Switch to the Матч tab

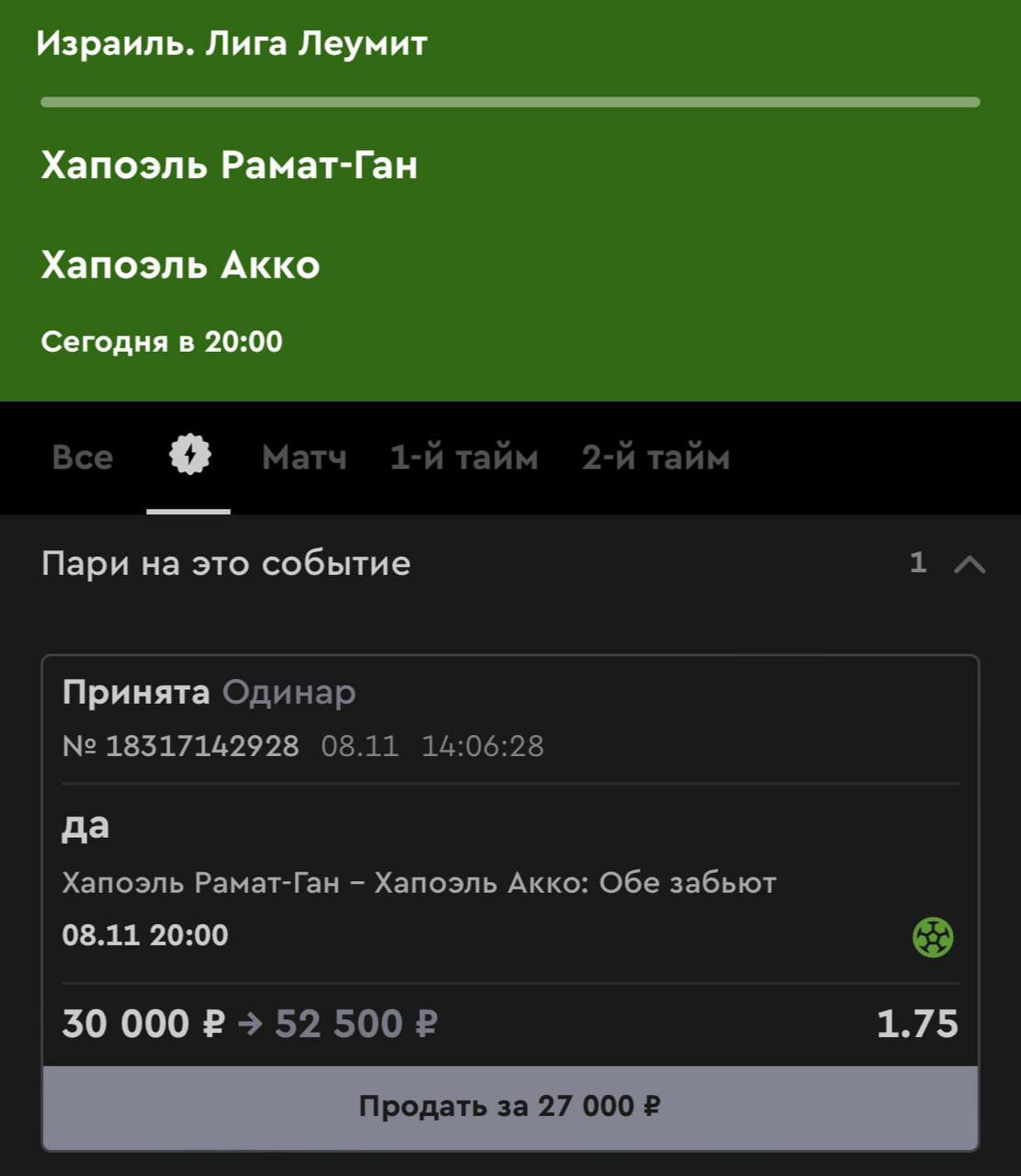304,457
